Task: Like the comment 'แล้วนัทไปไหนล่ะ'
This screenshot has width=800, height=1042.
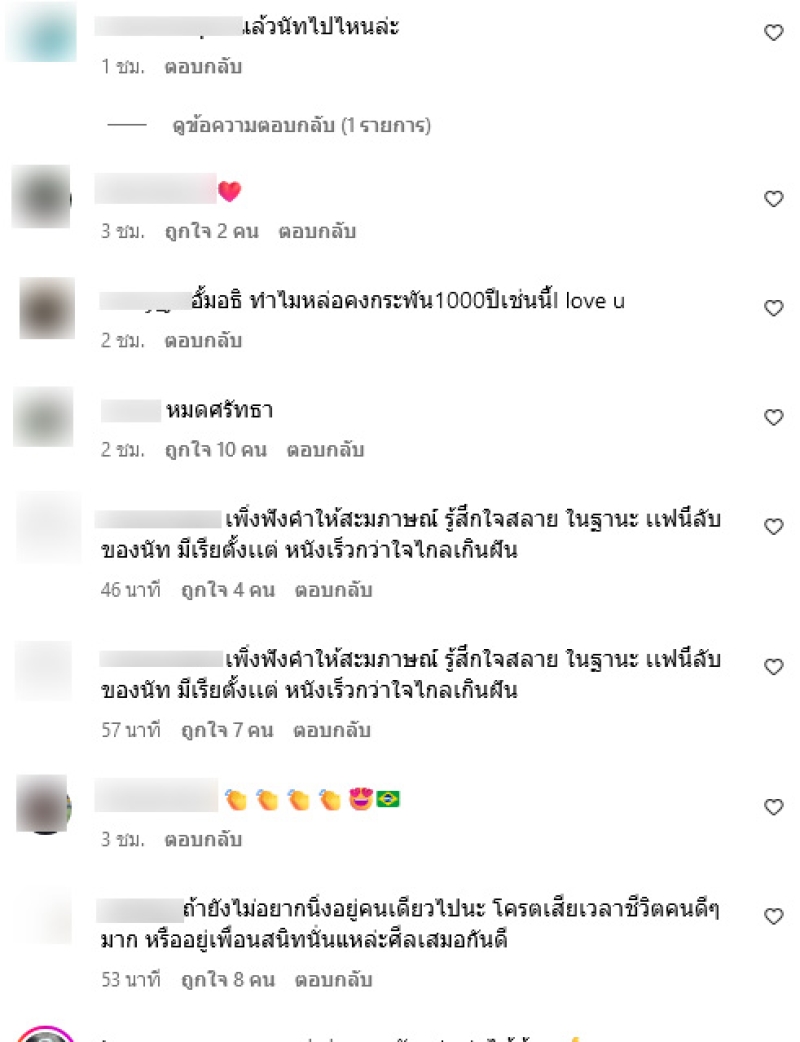Action: point(773,33)
